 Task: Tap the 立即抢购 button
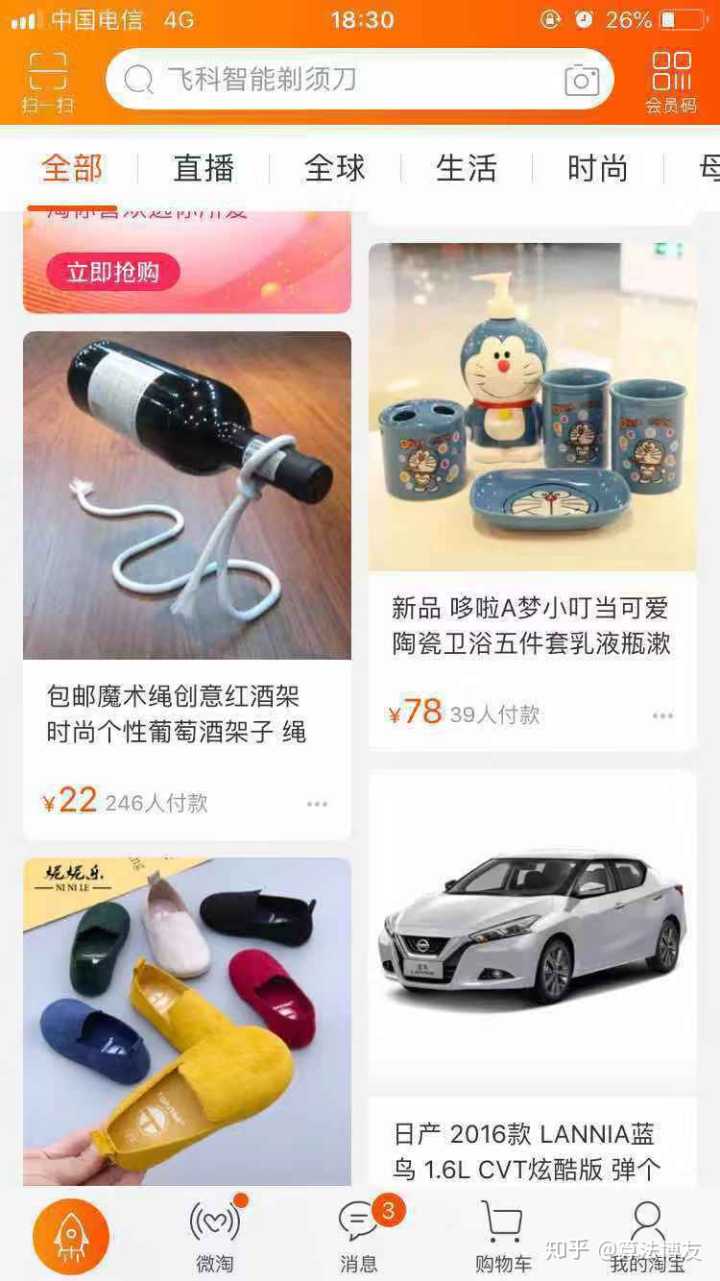[113, 271]
